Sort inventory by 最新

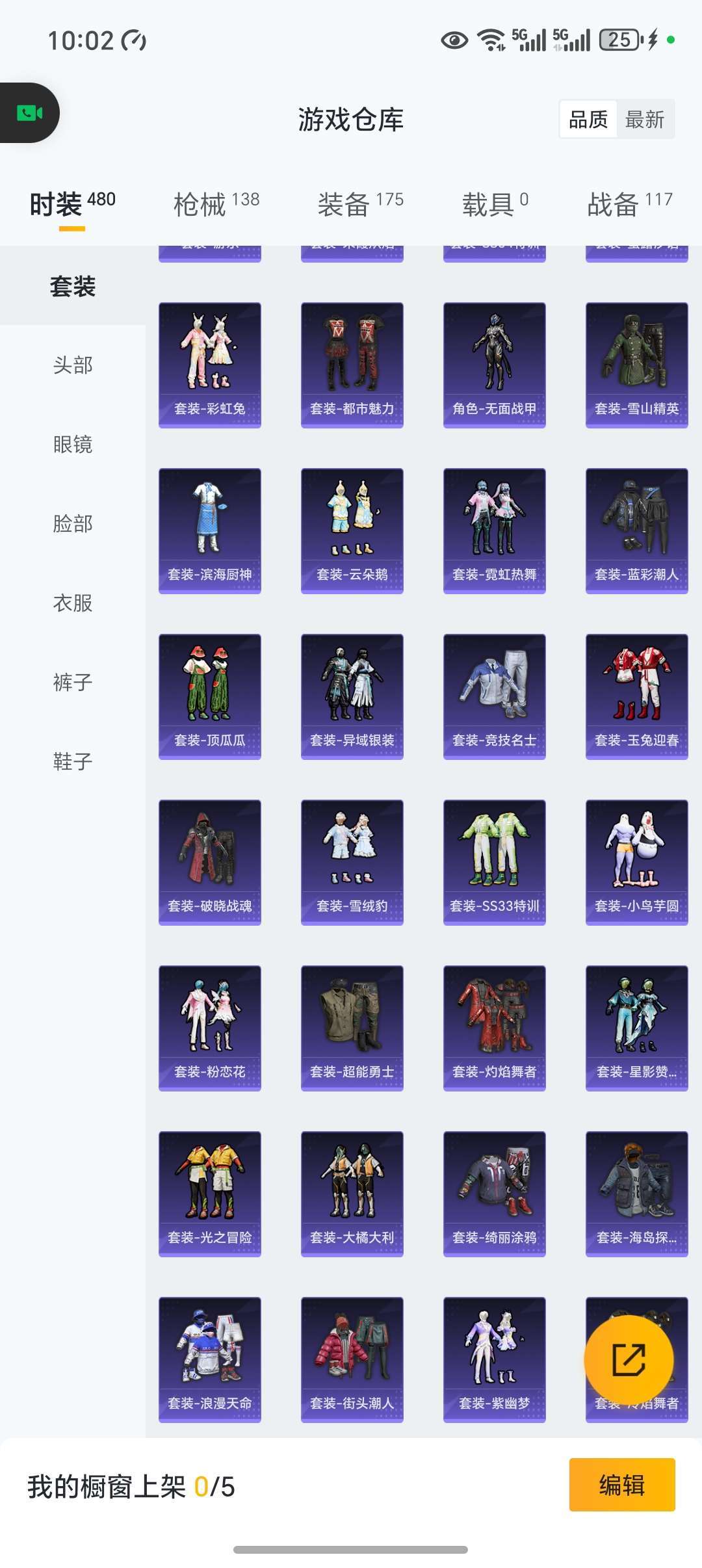644,120
